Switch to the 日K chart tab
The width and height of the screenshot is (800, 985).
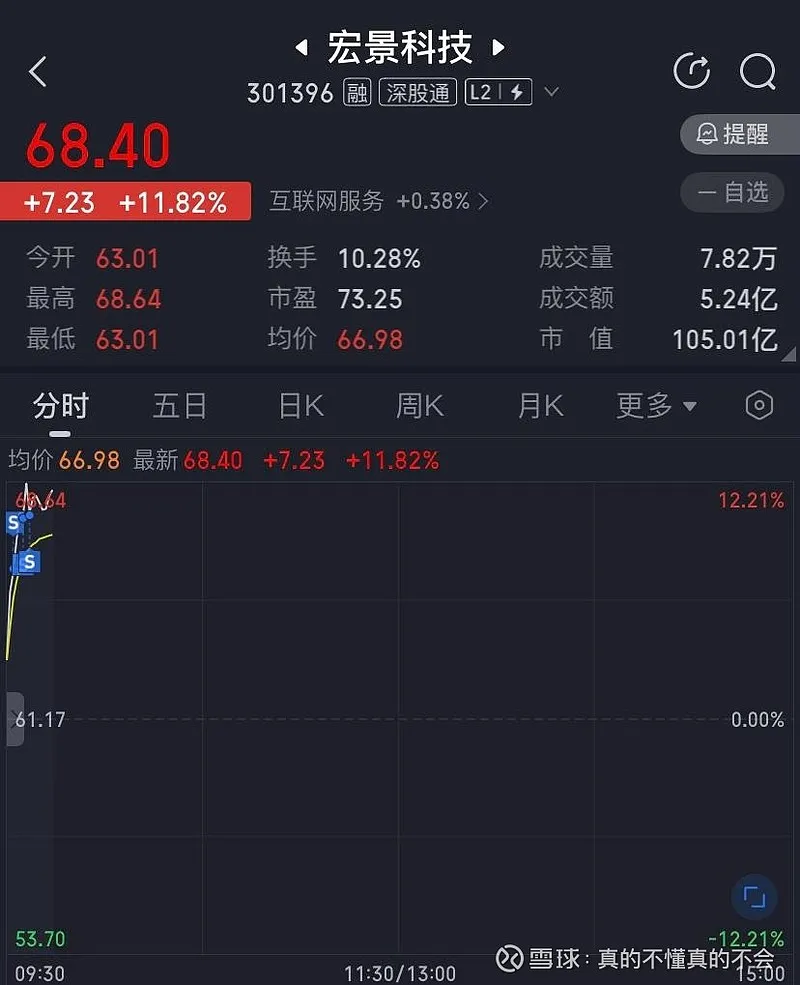(301, 406)
